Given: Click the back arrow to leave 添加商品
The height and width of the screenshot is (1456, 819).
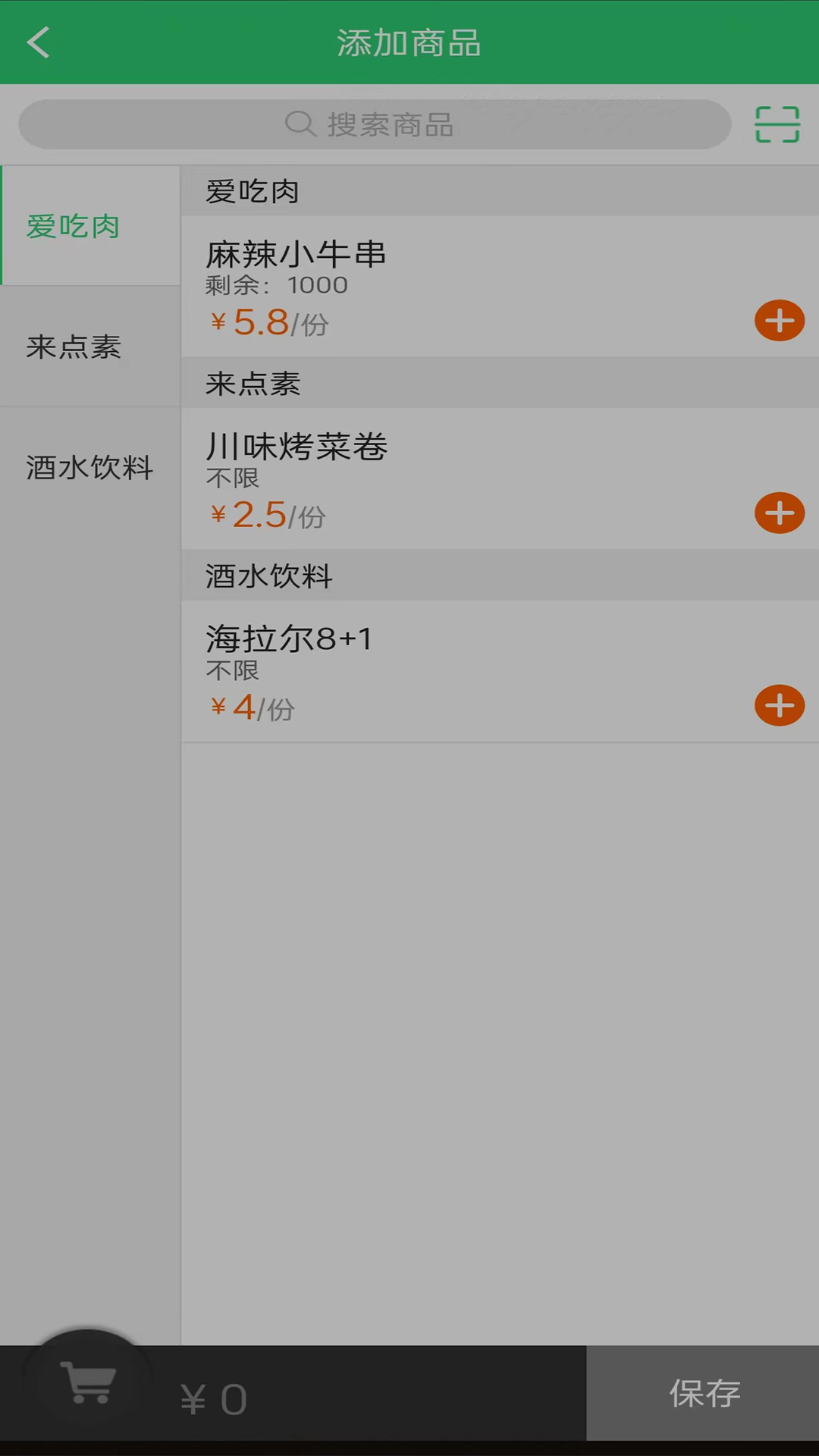Looking at the screenshot, I should (x=38, y=42).
